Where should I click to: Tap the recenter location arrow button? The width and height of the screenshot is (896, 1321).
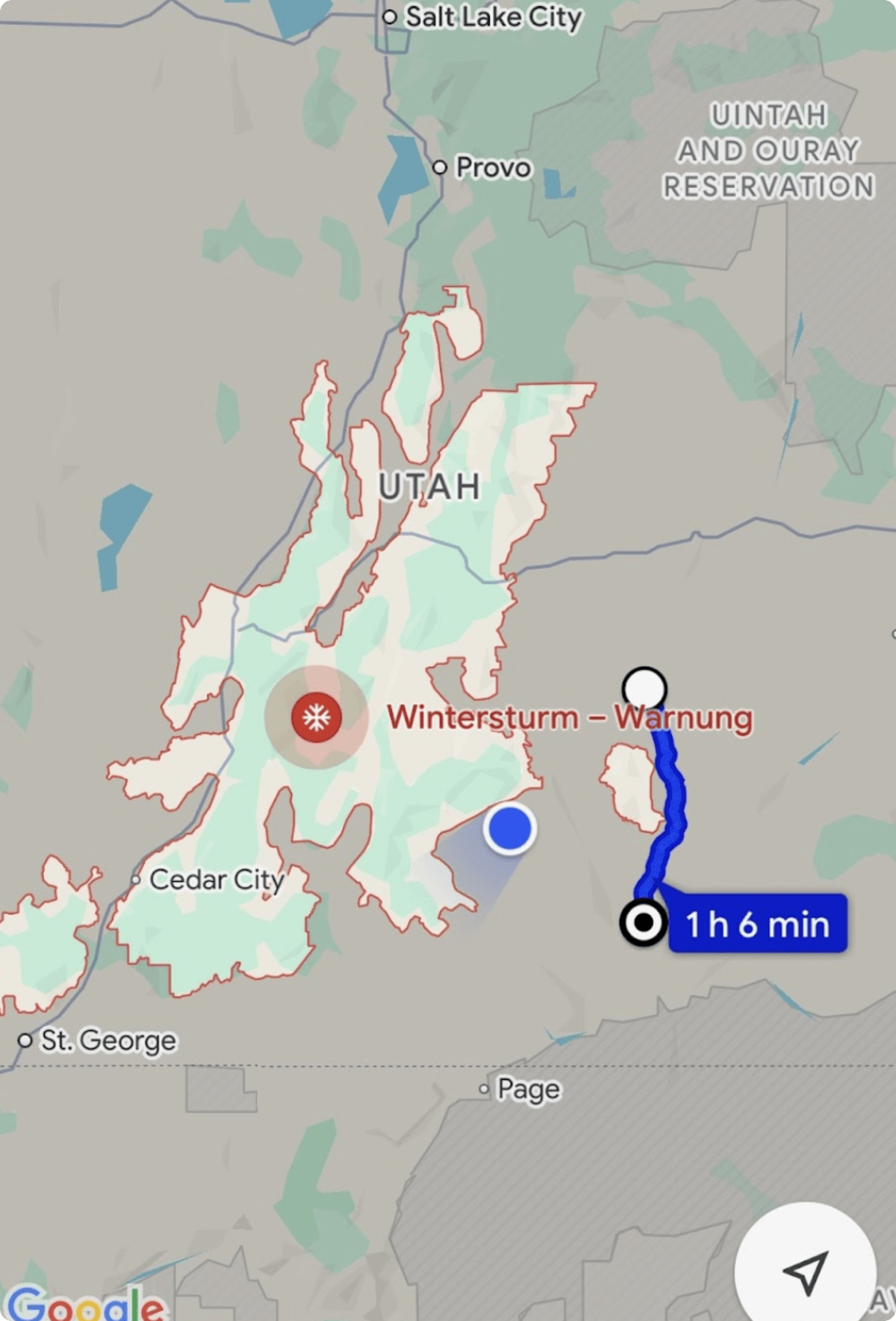(x=805, y=1271)
